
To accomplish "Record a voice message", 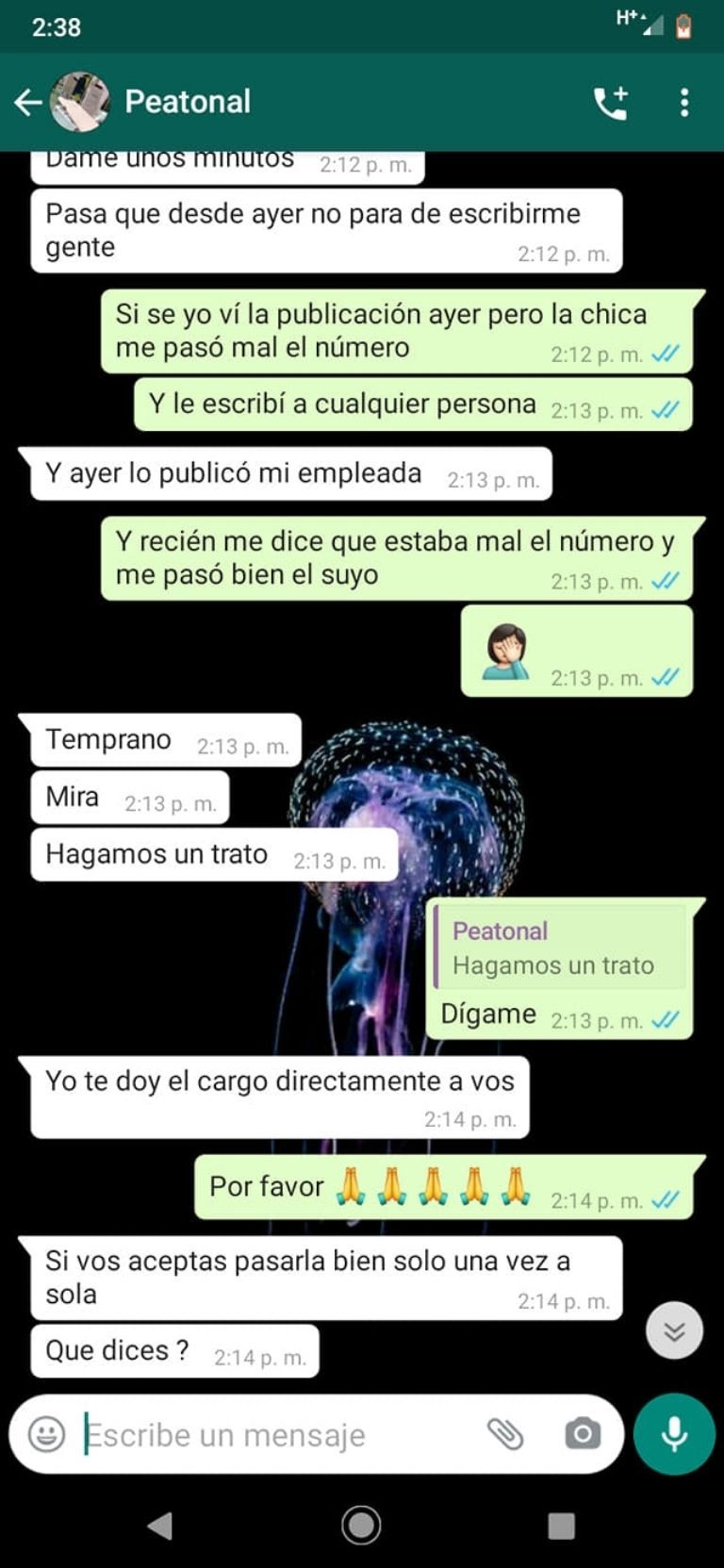I will (674, 1434).
